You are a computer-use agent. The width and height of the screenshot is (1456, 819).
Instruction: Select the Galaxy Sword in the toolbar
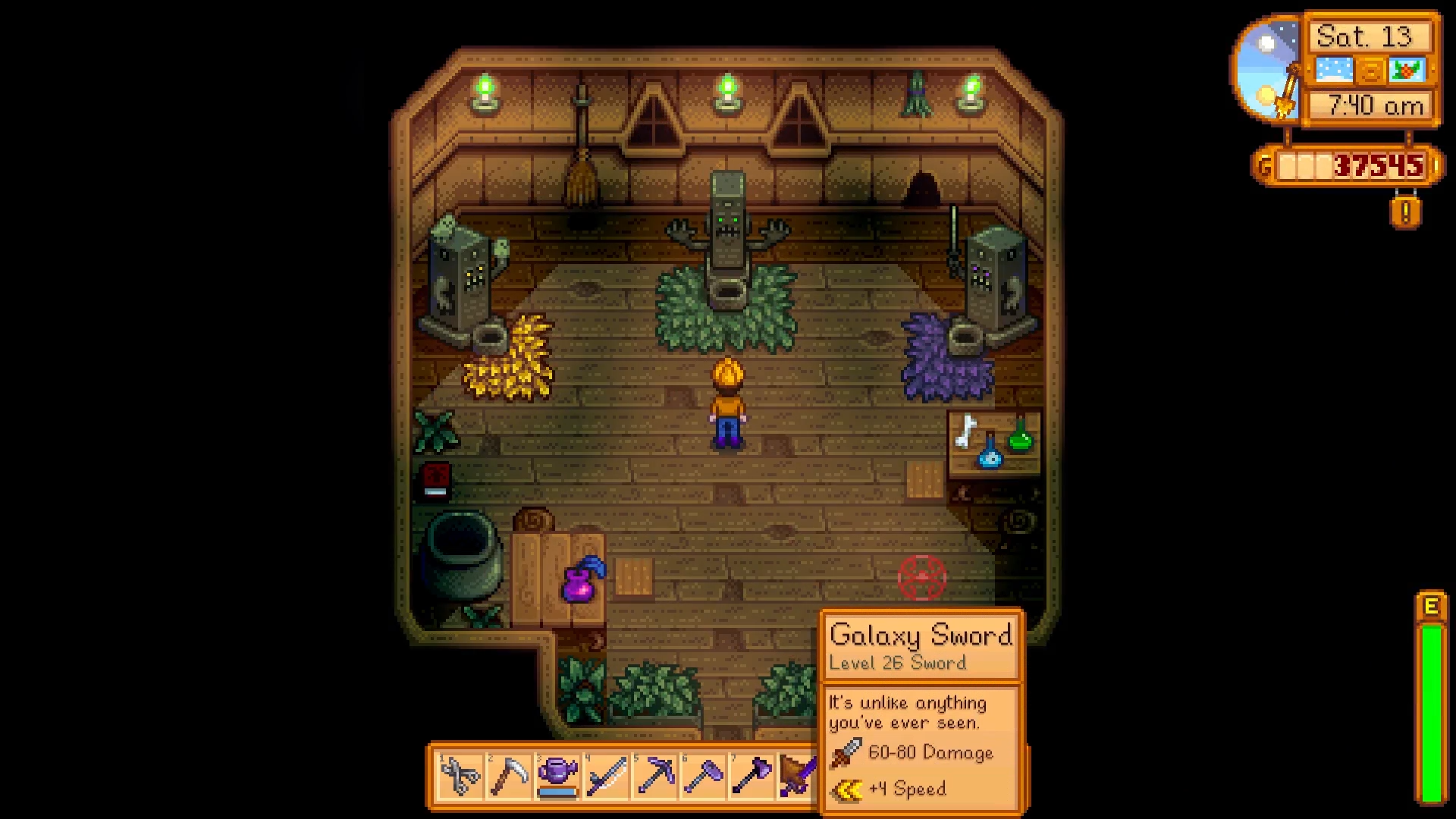798,776
